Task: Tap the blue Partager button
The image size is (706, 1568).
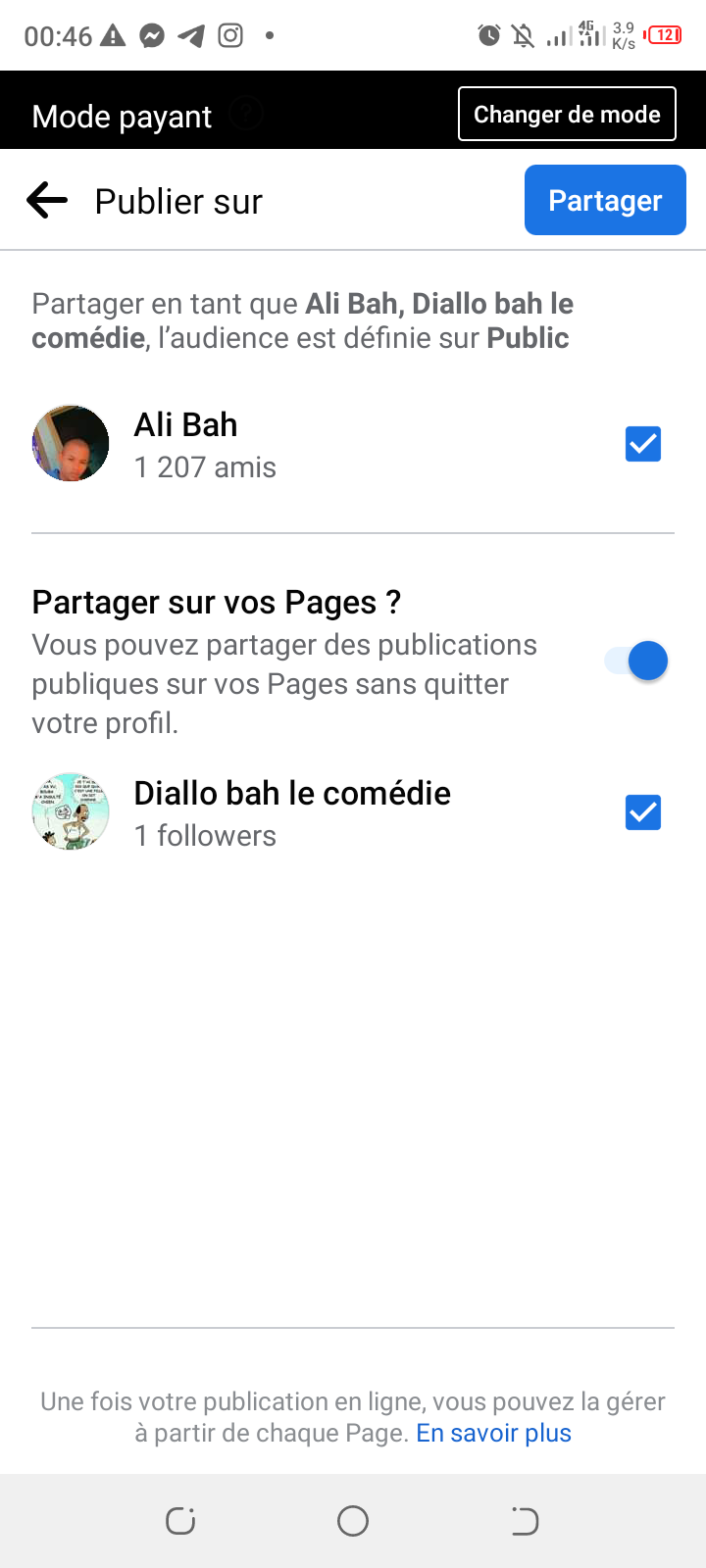Action: pos(605,201)
